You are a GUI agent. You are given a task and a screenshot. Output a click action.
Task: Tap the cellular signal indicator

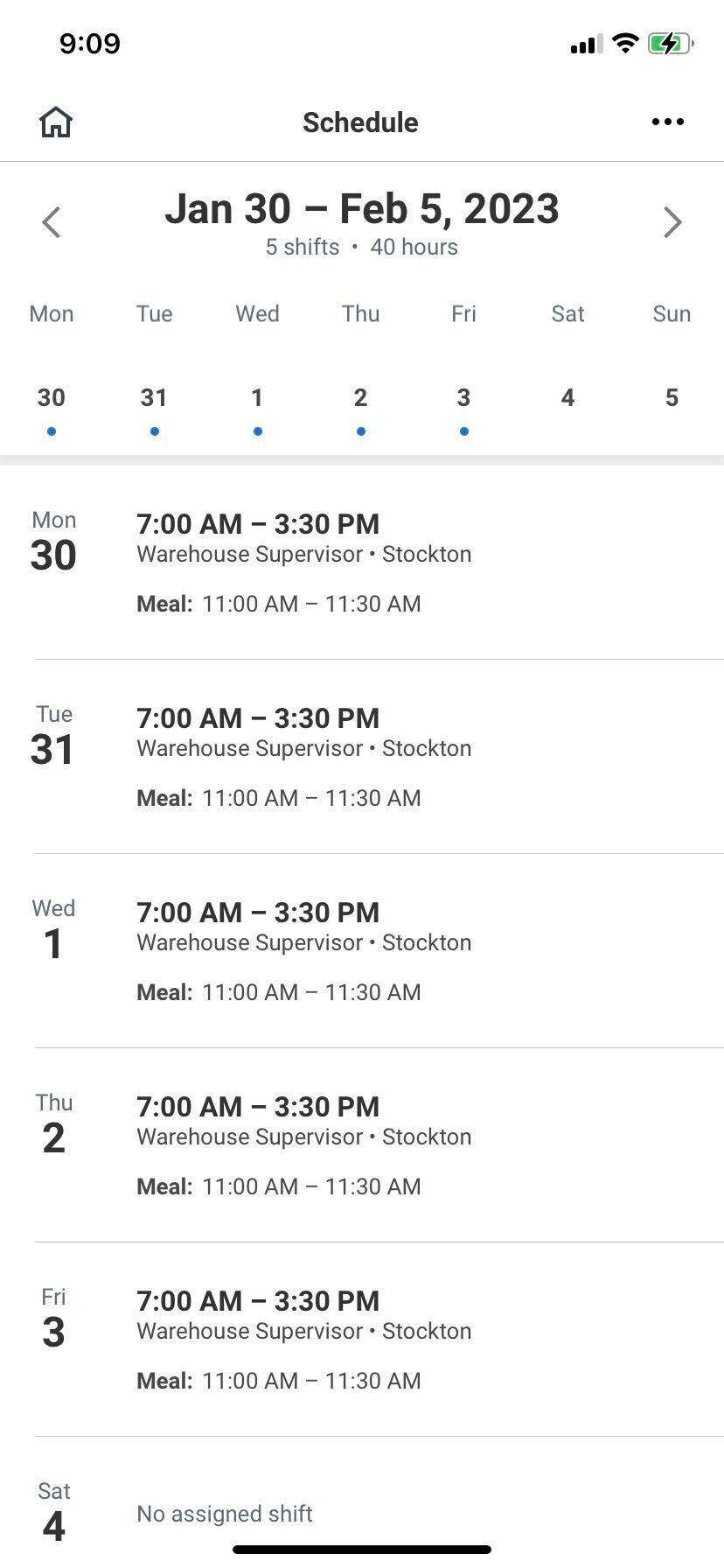pyautogui.click(x=584, y=43)
